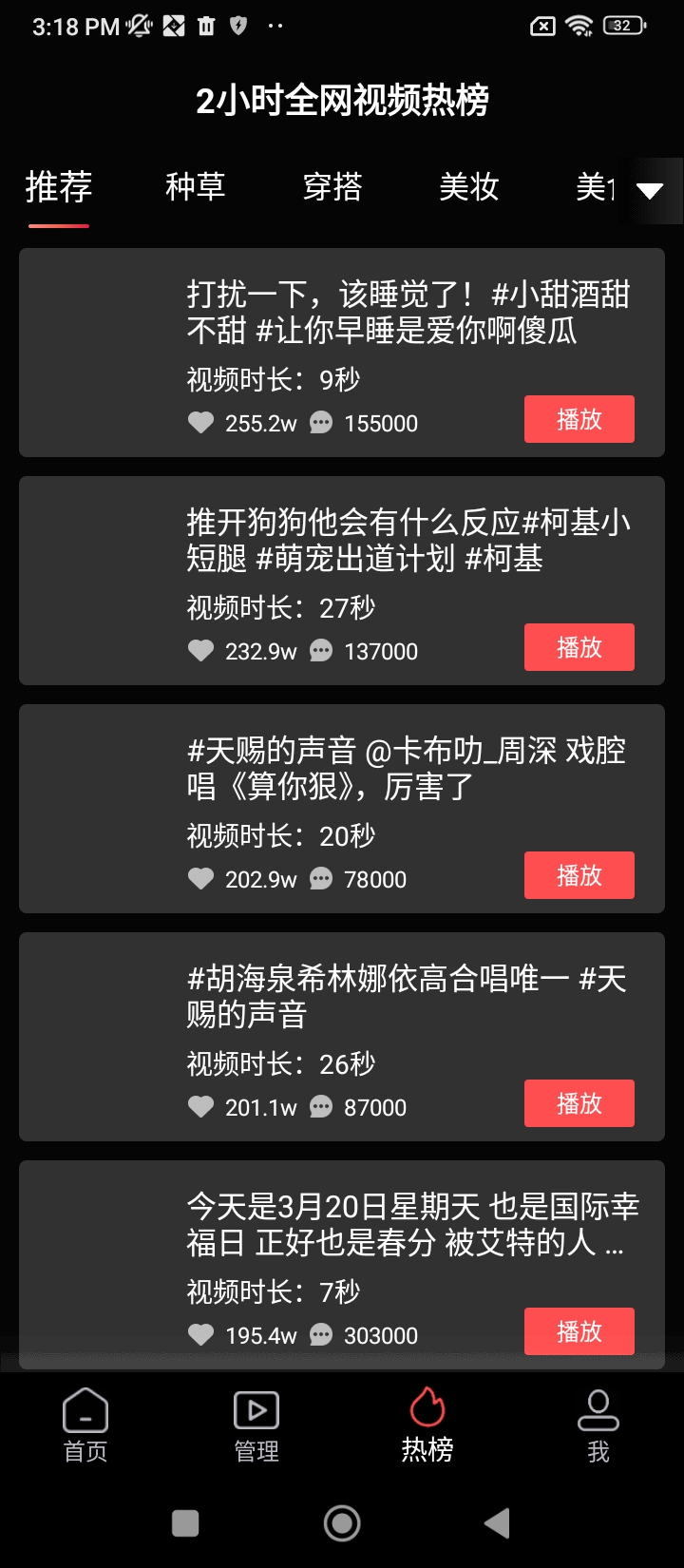Screen dimensions: 684x1568
Task: Play the 推开狗狗他会有什么反应 video
Action: (x=579, y=647)
